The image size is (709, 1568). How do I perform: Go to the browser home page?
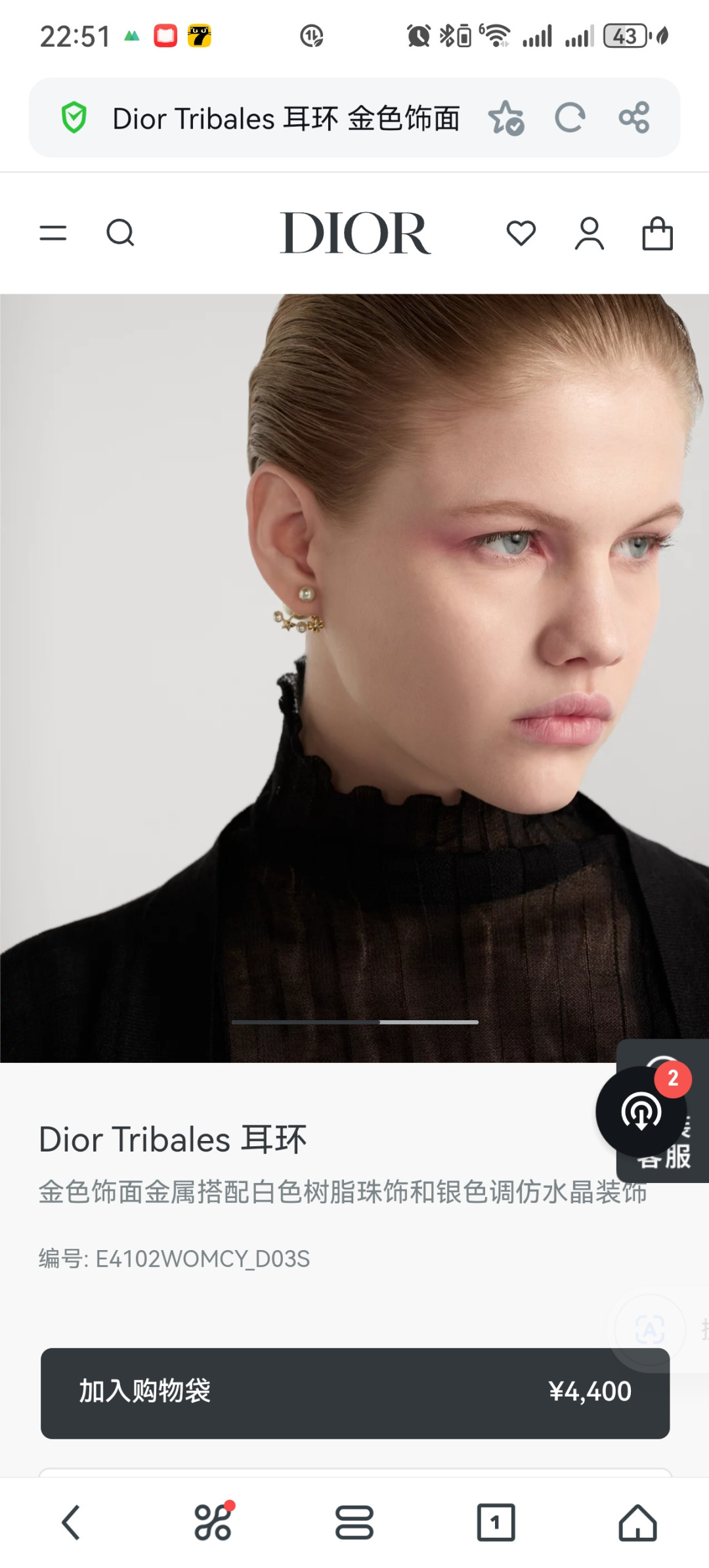637,1522
